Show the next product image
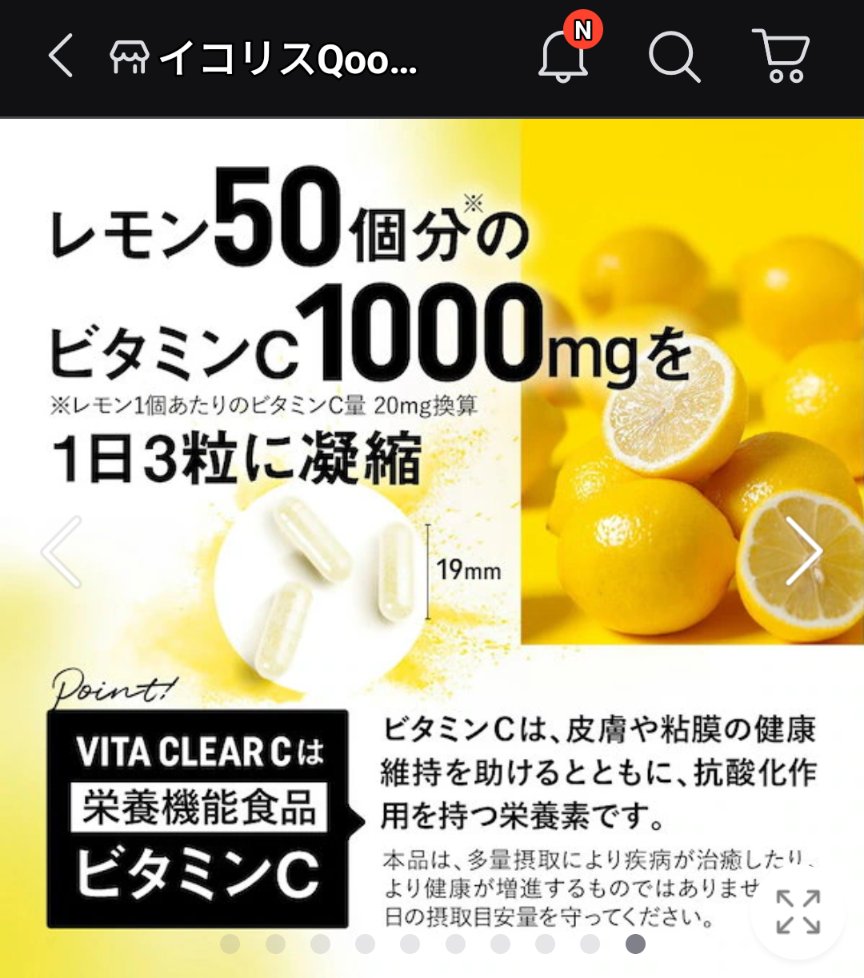864x978 pixels. click(803, 551)
